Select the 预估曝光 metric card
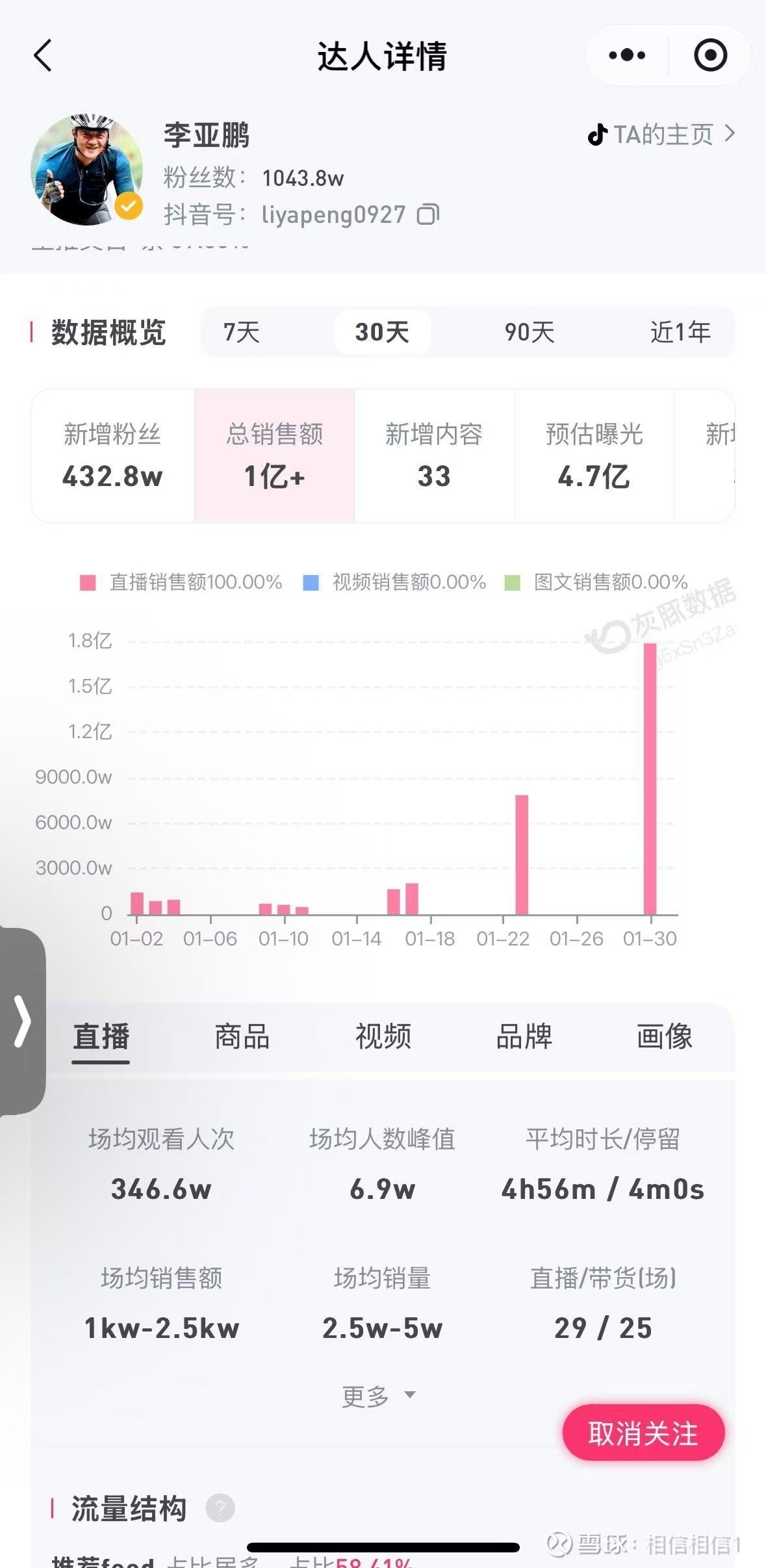 594,456
